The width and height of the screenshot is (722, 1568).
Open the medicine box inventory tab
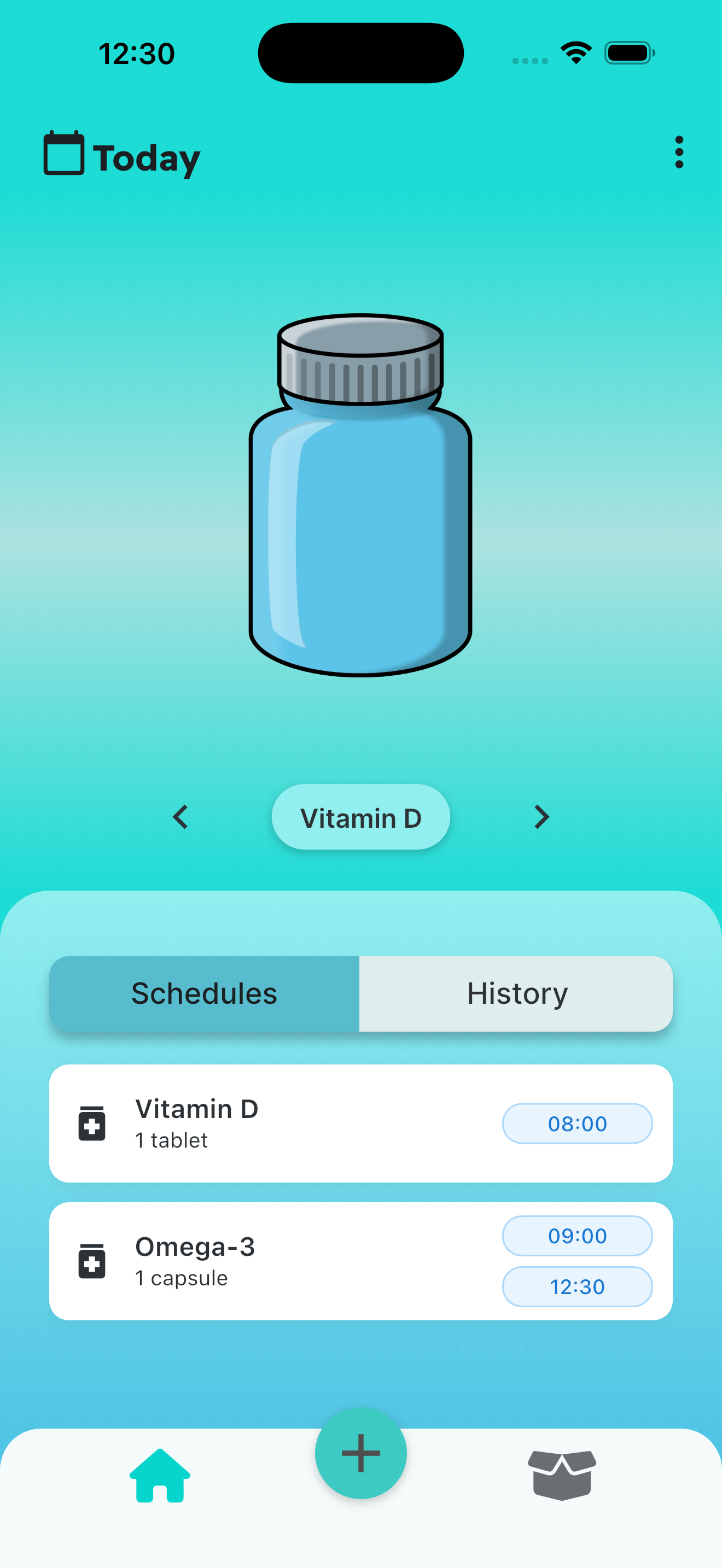(x=561, y=1476)
